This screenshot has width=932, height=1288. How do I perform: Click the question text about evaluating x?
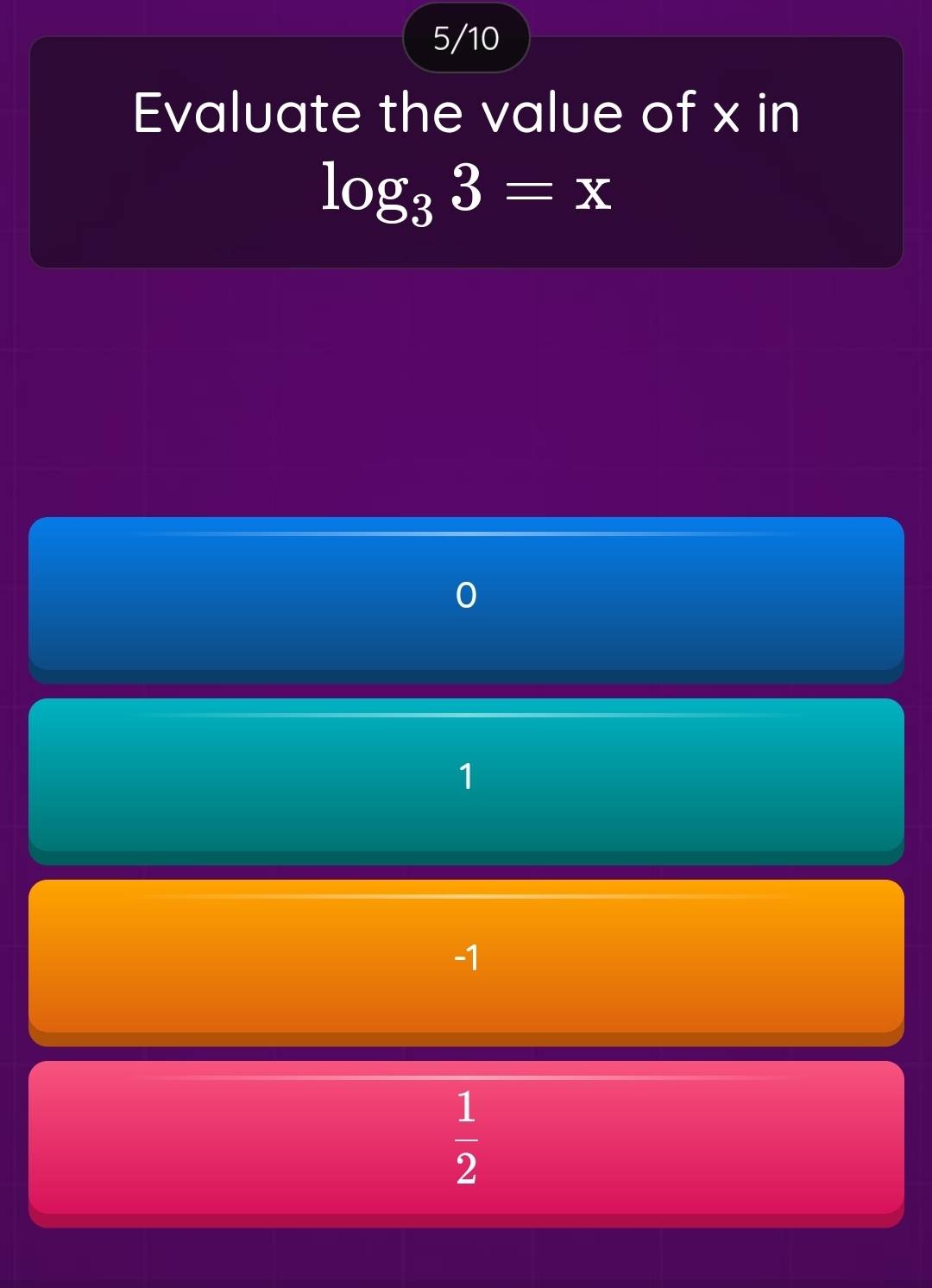click(466, 112)
